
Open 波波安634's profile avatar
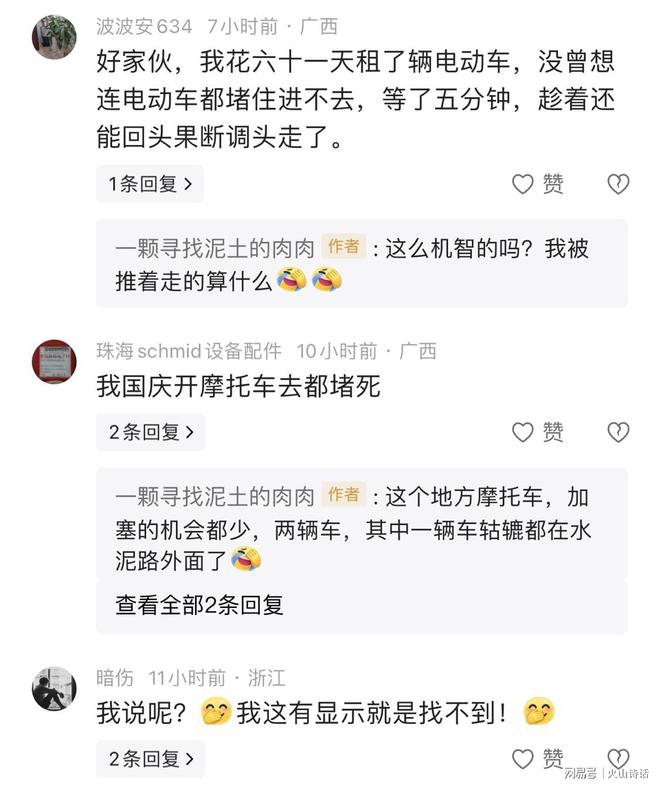coord(54,37)
